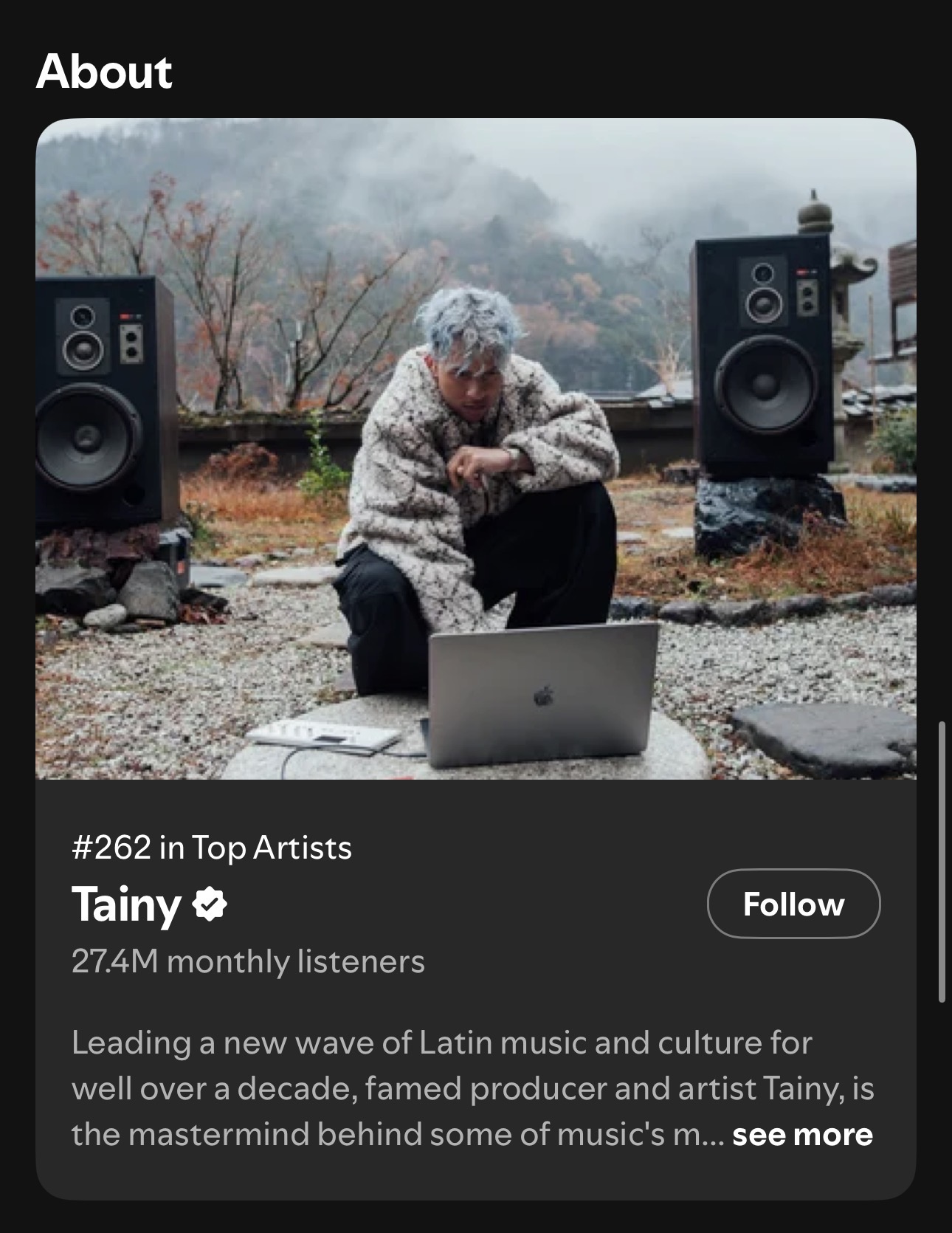The width and height of the screenshot is (952, 1233).
Task: Follow the artist Tainy
Action: tap(793, 904)
